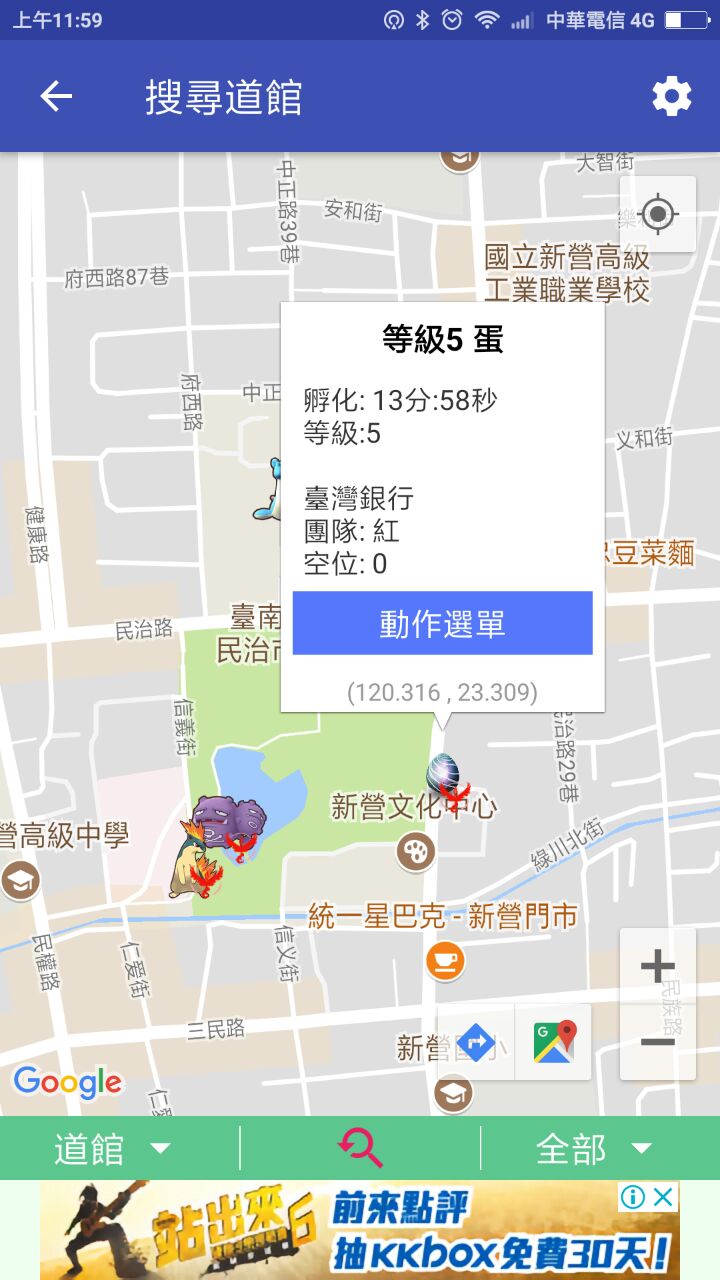720x1280 pixels.
Task: Refresh the gym search scan
Action: pyautogui.click(x=360, y=1148)
